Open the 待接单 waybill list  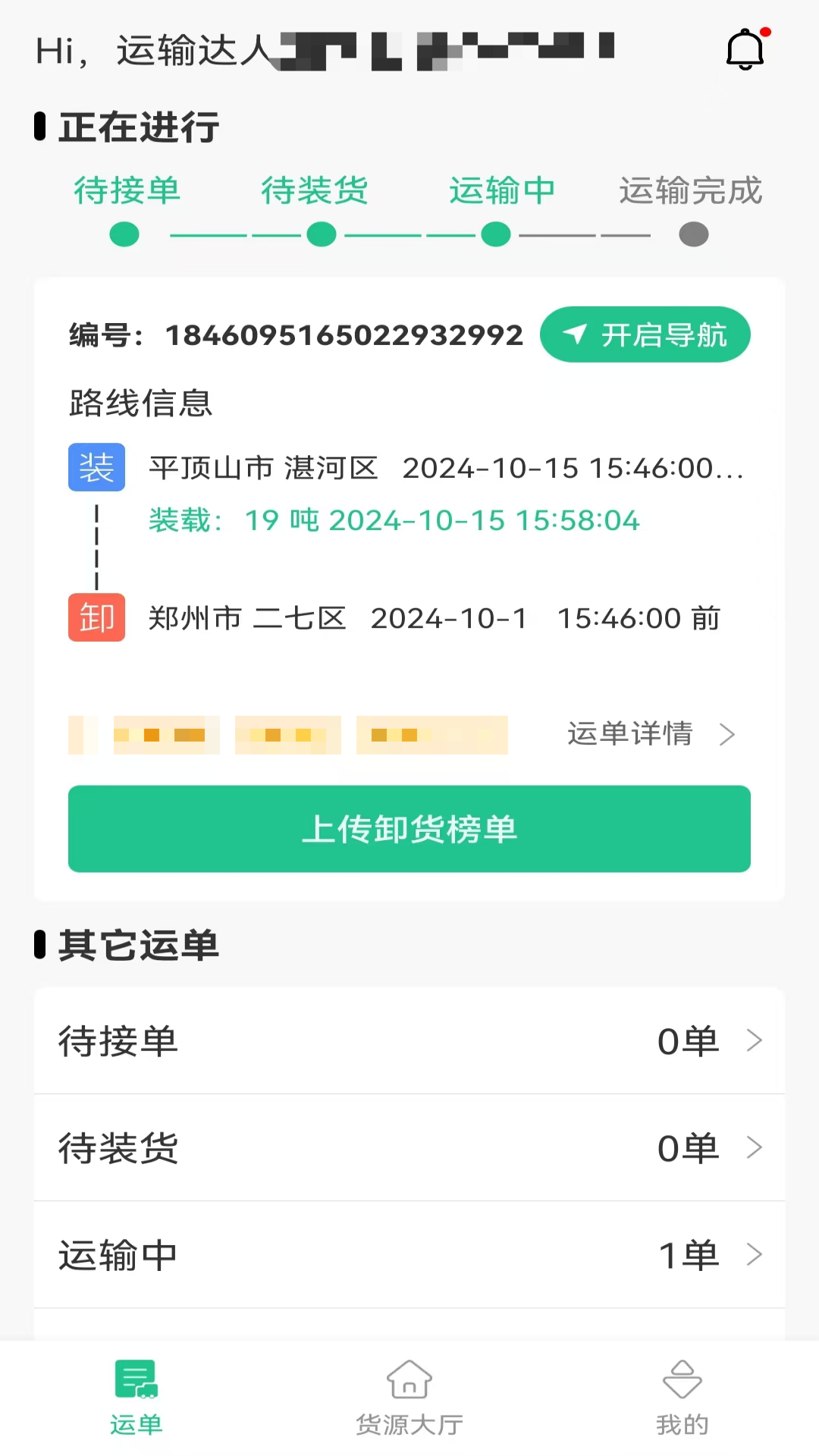tap(409, 1040)
